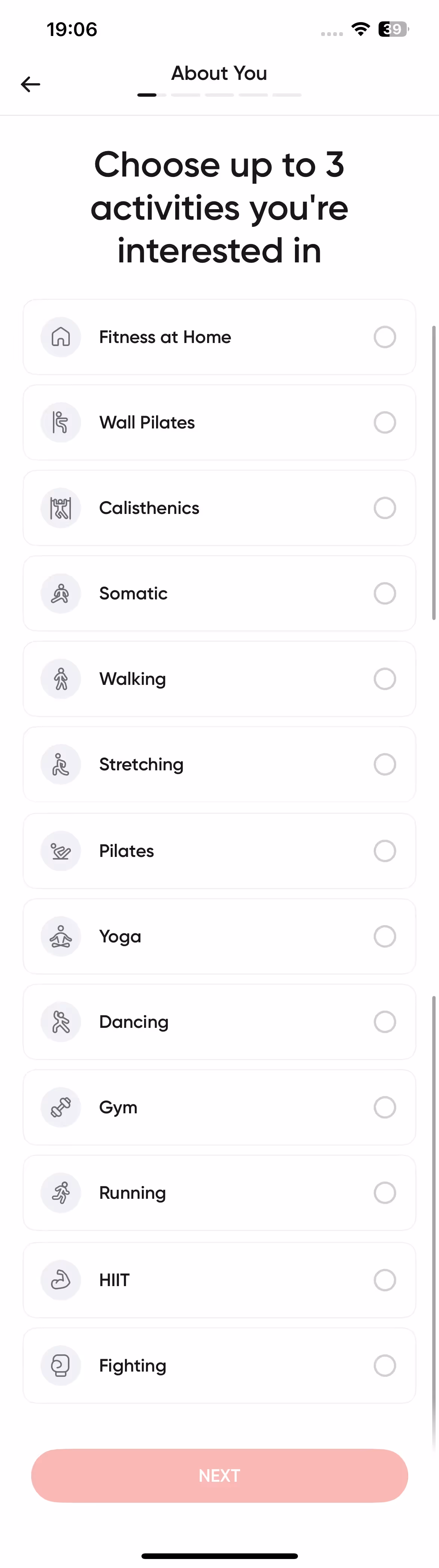Select the Dancing activity
This screenshot has height=1568, width=439.
(219, 1022)
